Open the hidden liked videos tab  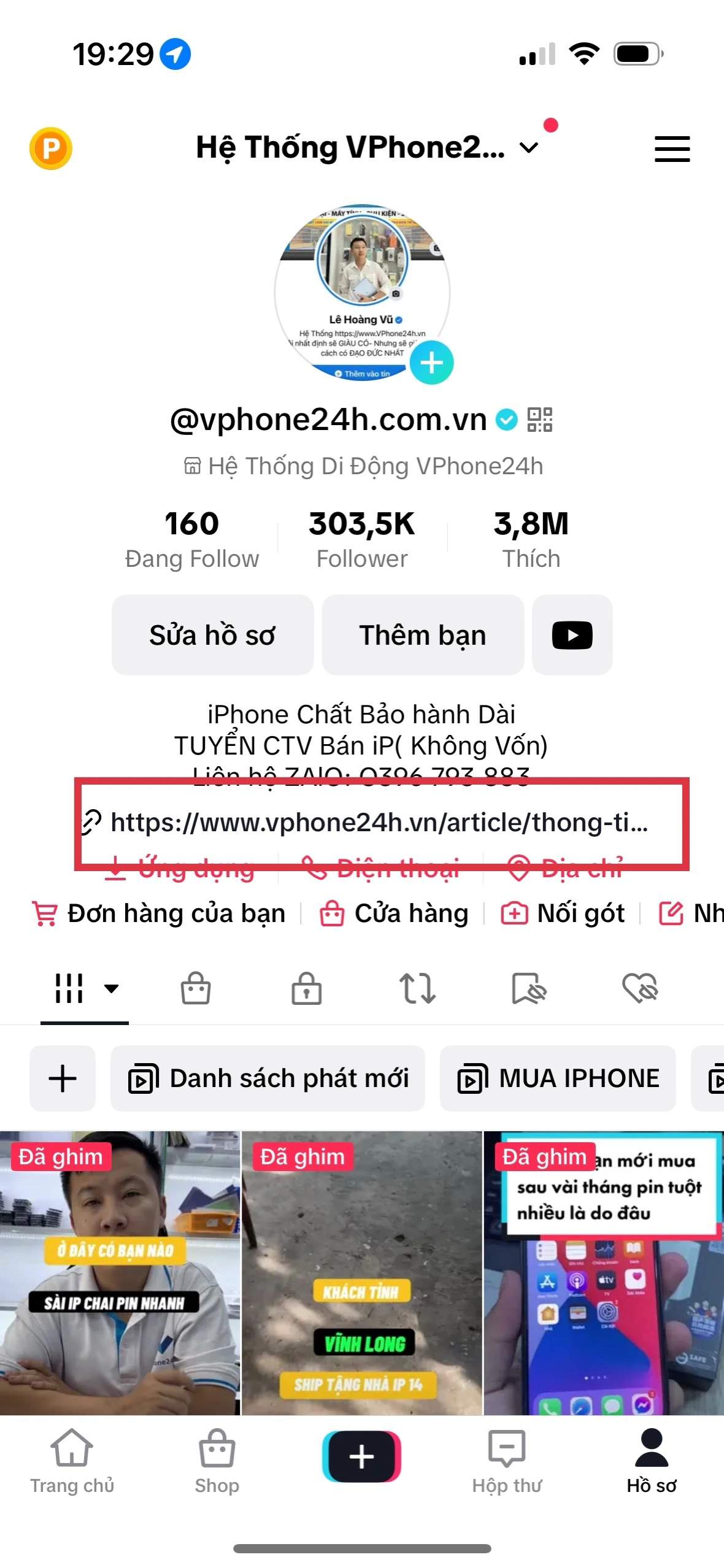[639, 989]
